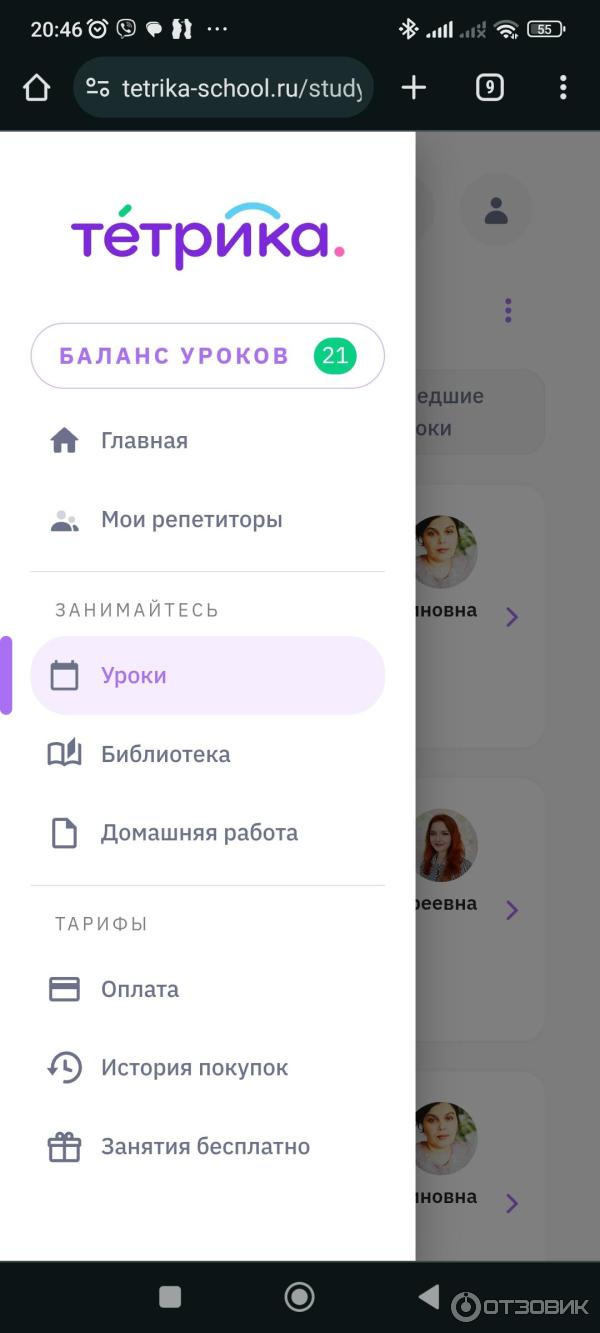Open the browser overflow menu
The image size is (600, 1333).
pyautogui.click(x=563, y=88)
